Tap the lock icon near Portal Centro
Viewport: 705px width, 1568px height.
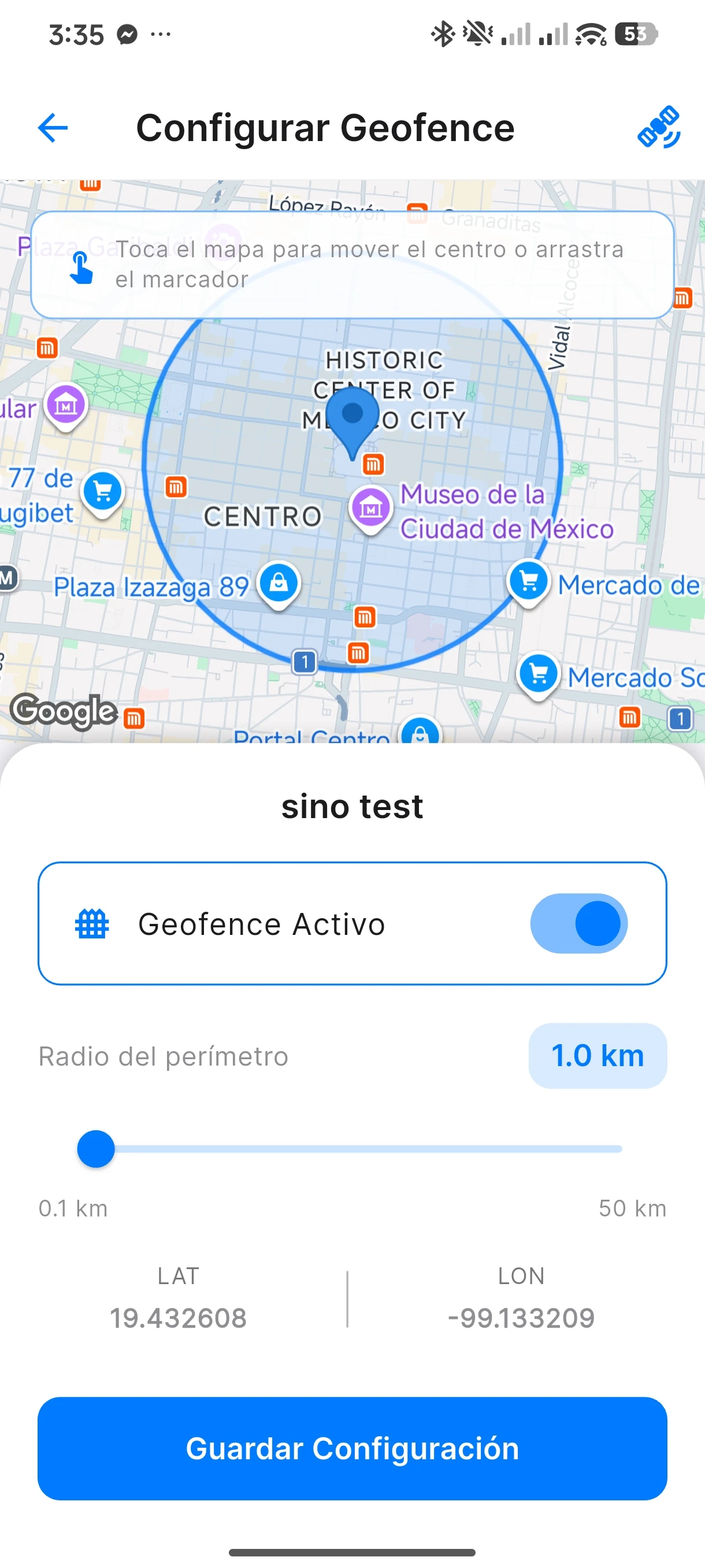pos(420,734)
